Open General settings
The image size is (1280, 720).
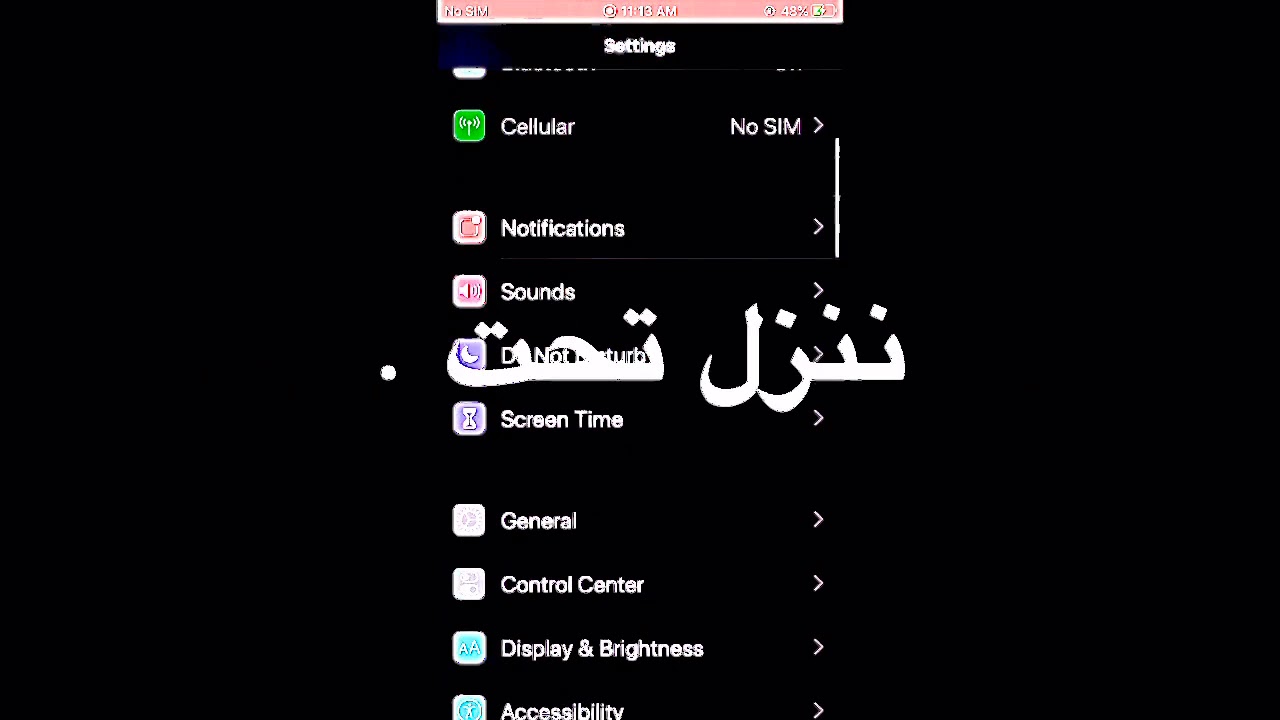click(x=640, y=521)
